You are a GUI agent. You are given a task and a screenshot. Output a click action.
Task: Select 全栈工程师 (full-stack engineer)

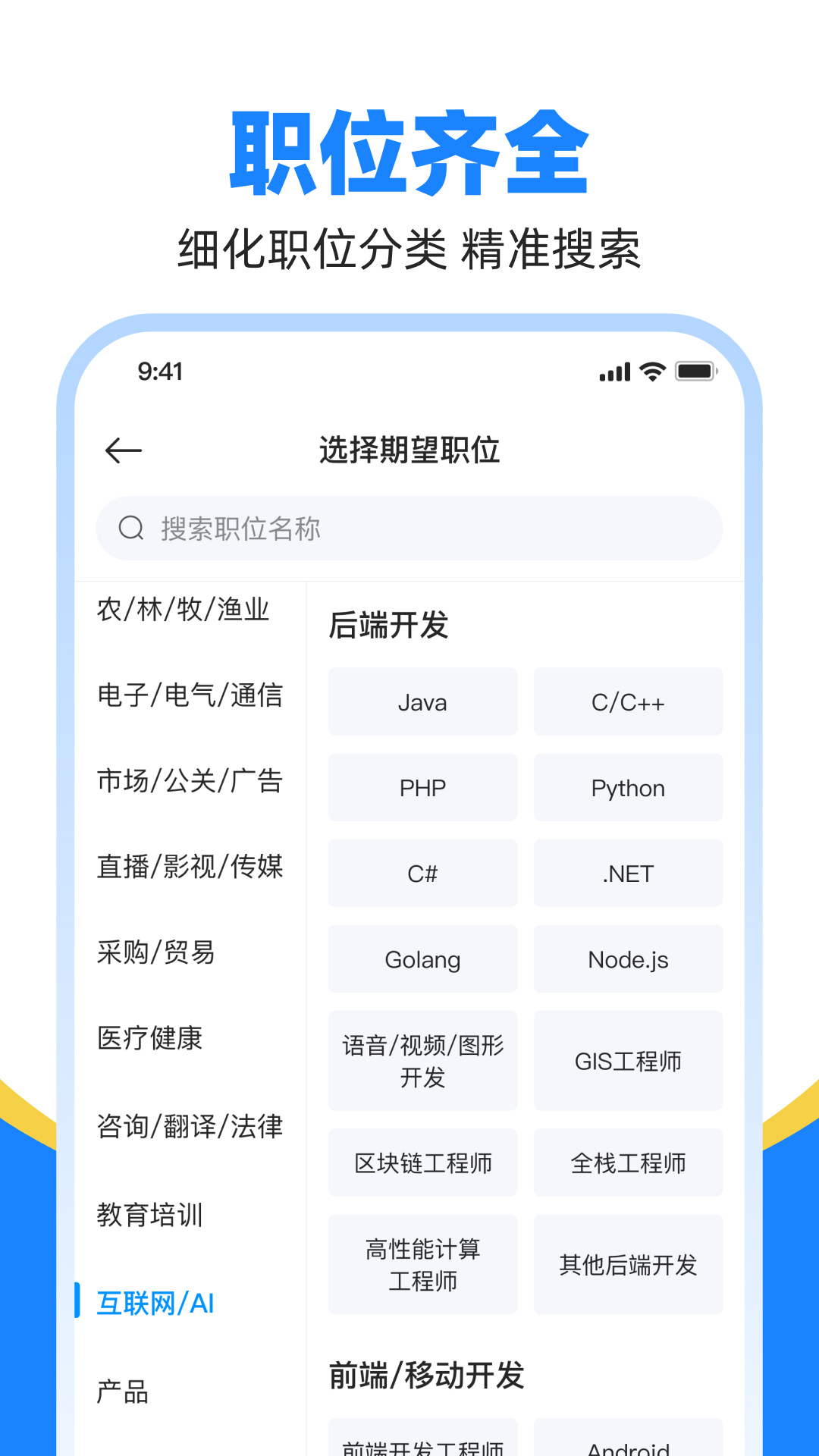tap(628, 1163)
